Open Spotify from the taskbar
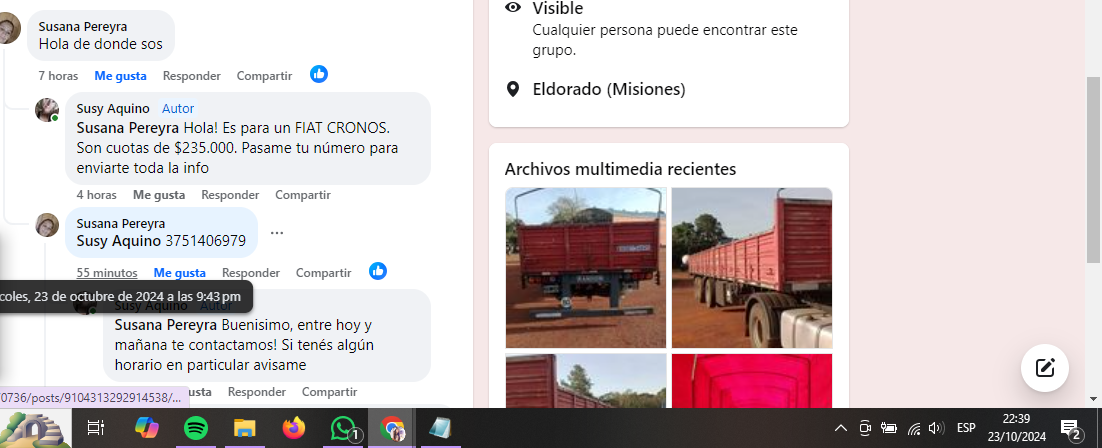This screenshot has height=448, width=1102. (x=196, y=428)
